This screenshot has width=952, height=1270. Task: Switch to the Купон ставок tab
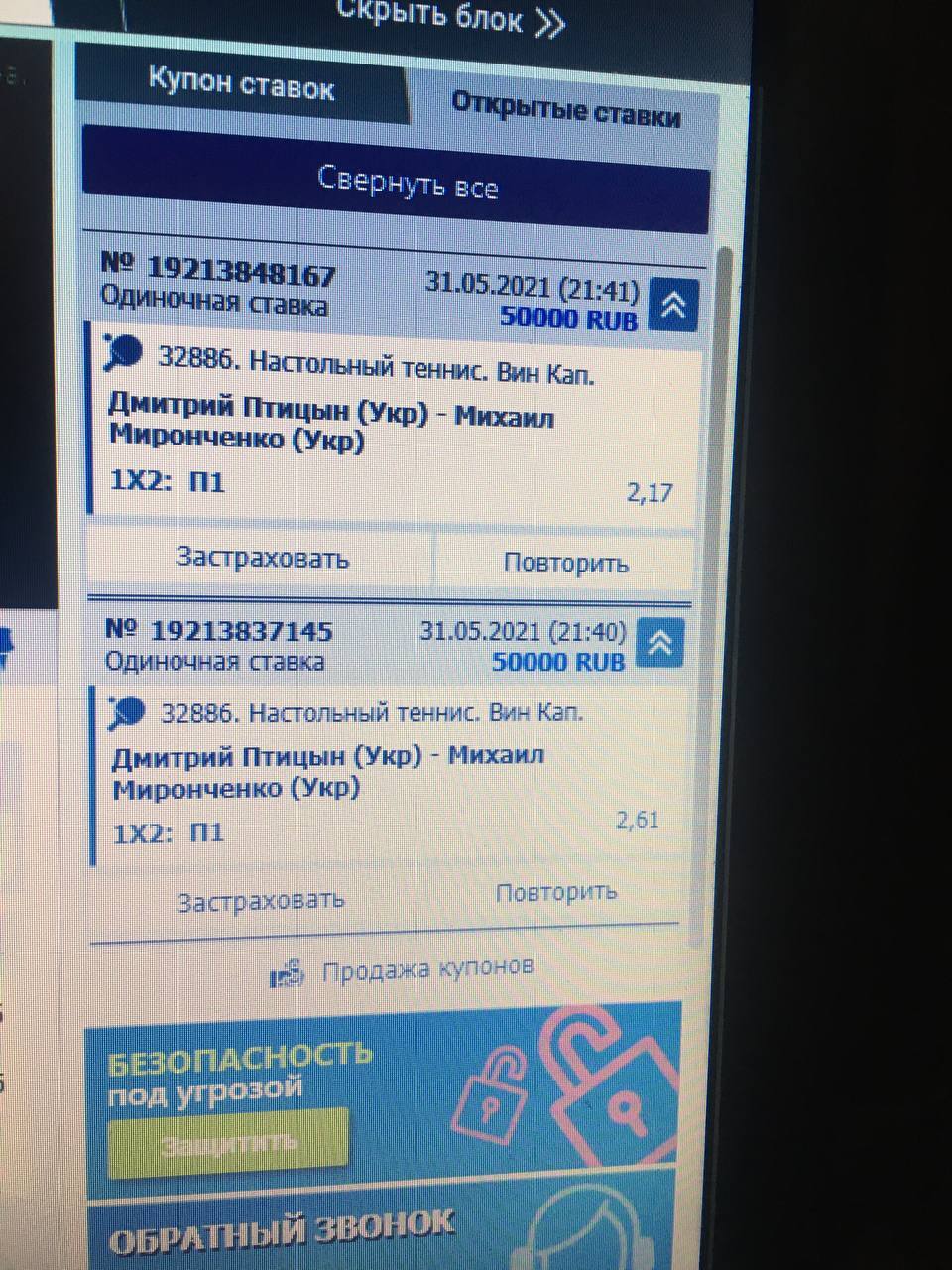point(241,86)
